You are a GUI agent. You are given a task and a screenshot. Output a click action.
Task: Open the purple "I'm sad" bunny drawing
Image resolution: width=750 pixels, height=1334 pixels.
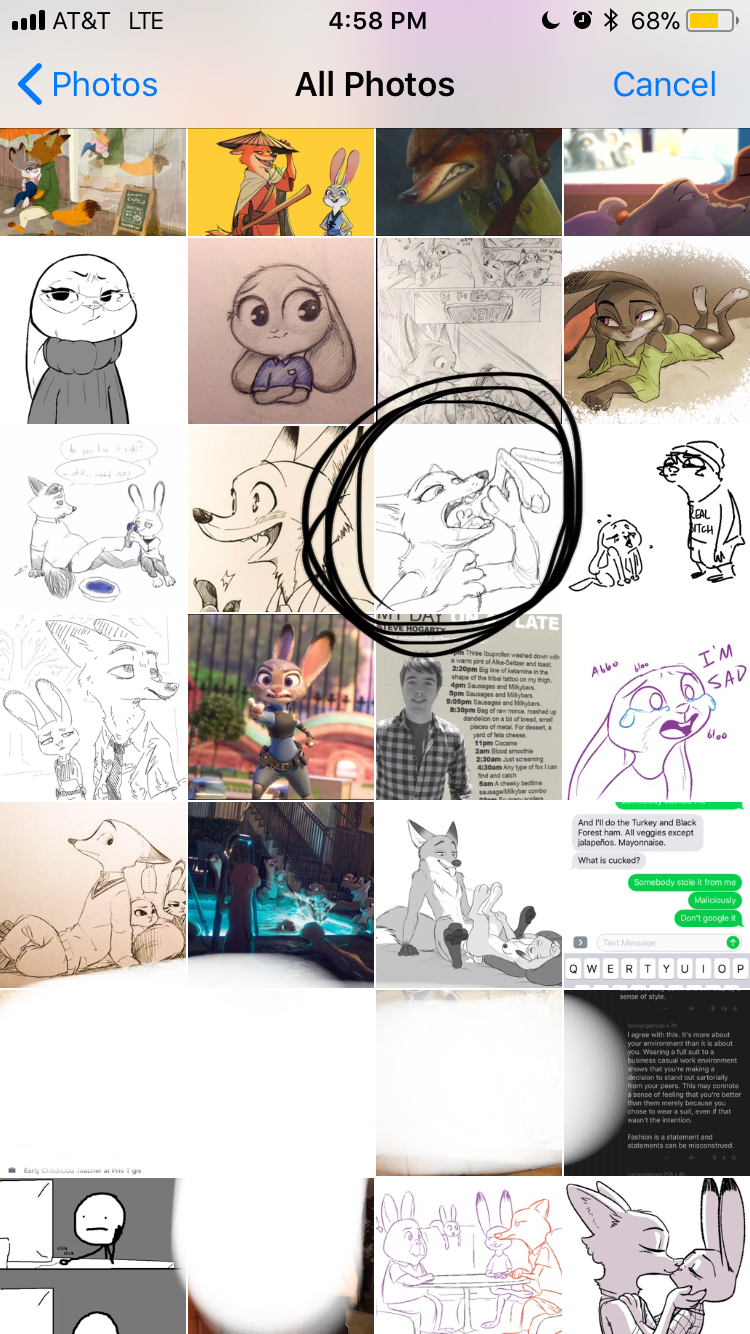point(656,707)
